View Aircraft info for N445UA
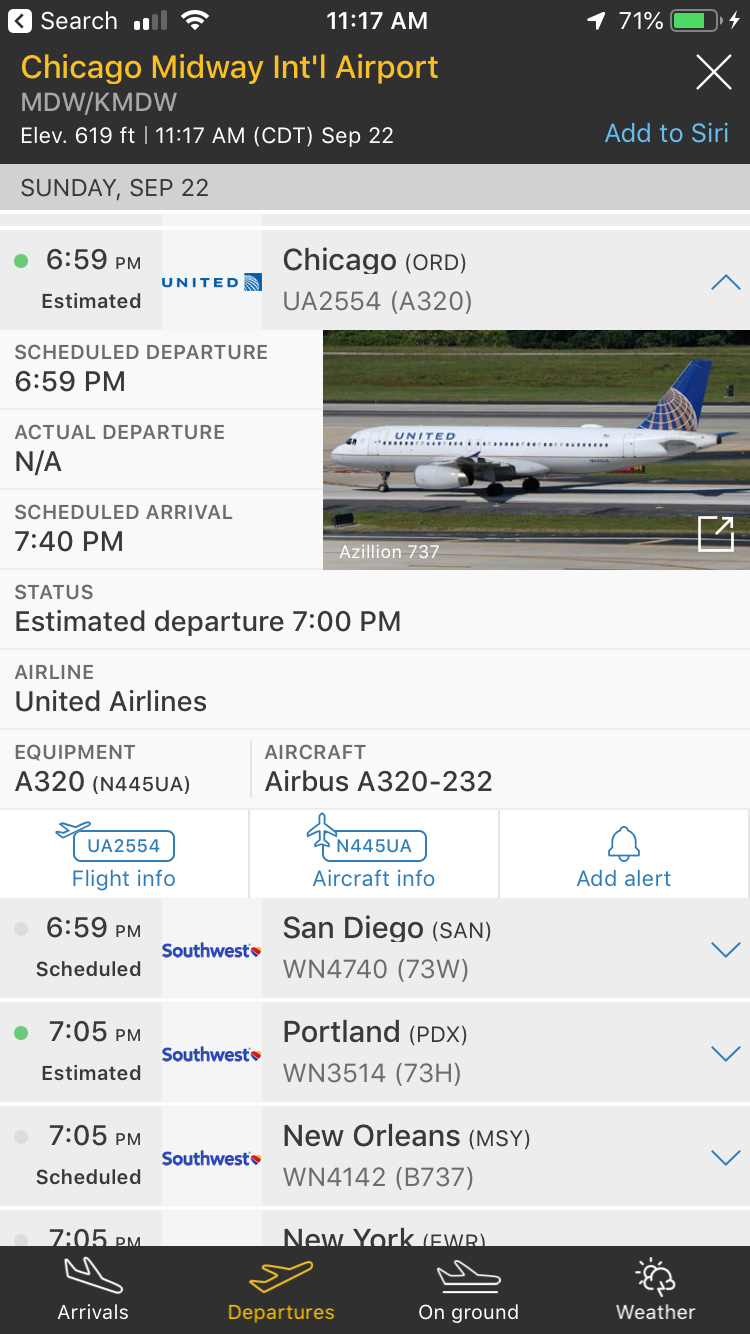This screenshot has height=1334, width=750. tap(374, 855)
